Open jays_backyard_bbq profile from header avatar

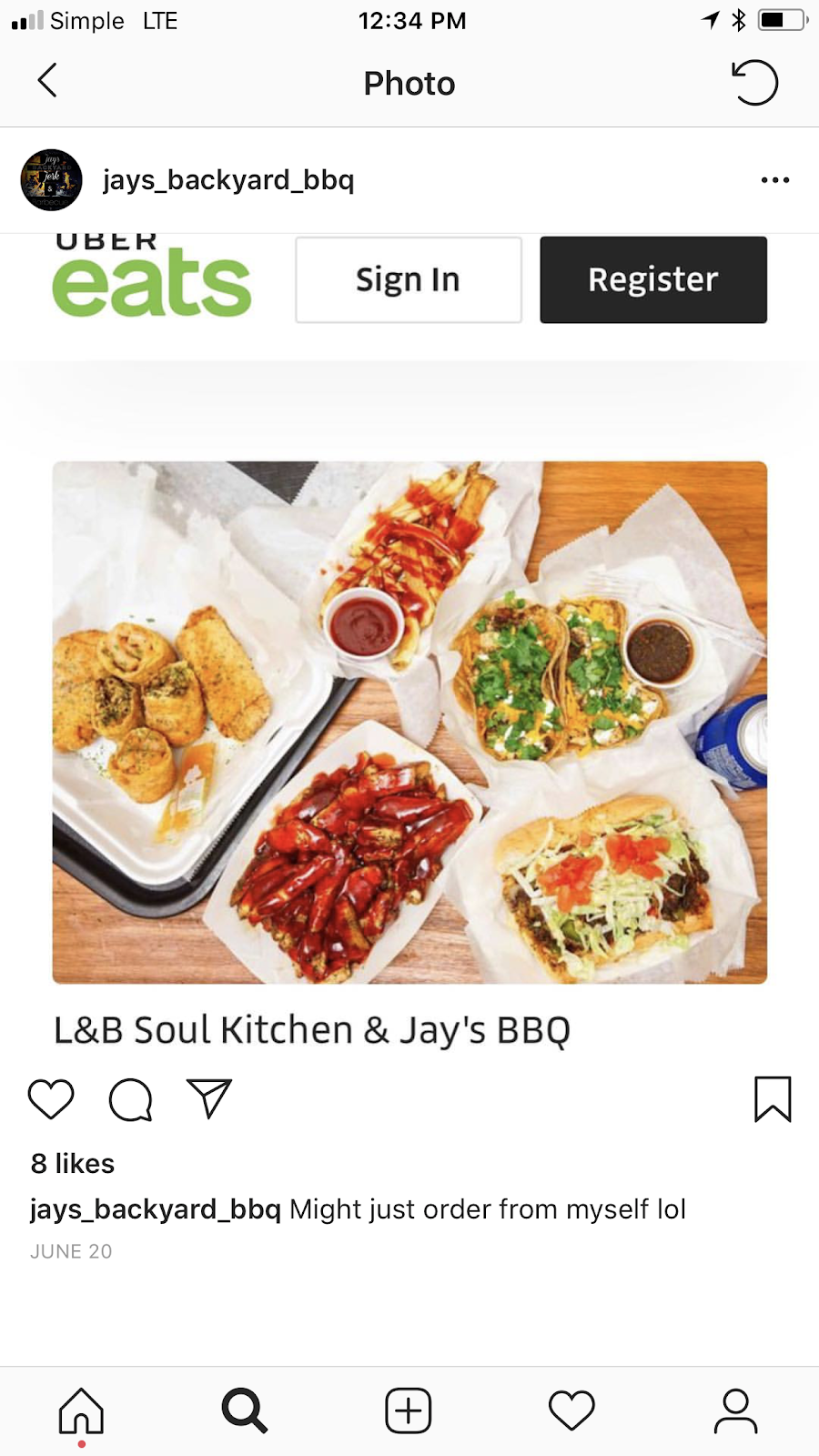[x=52, y=180]
